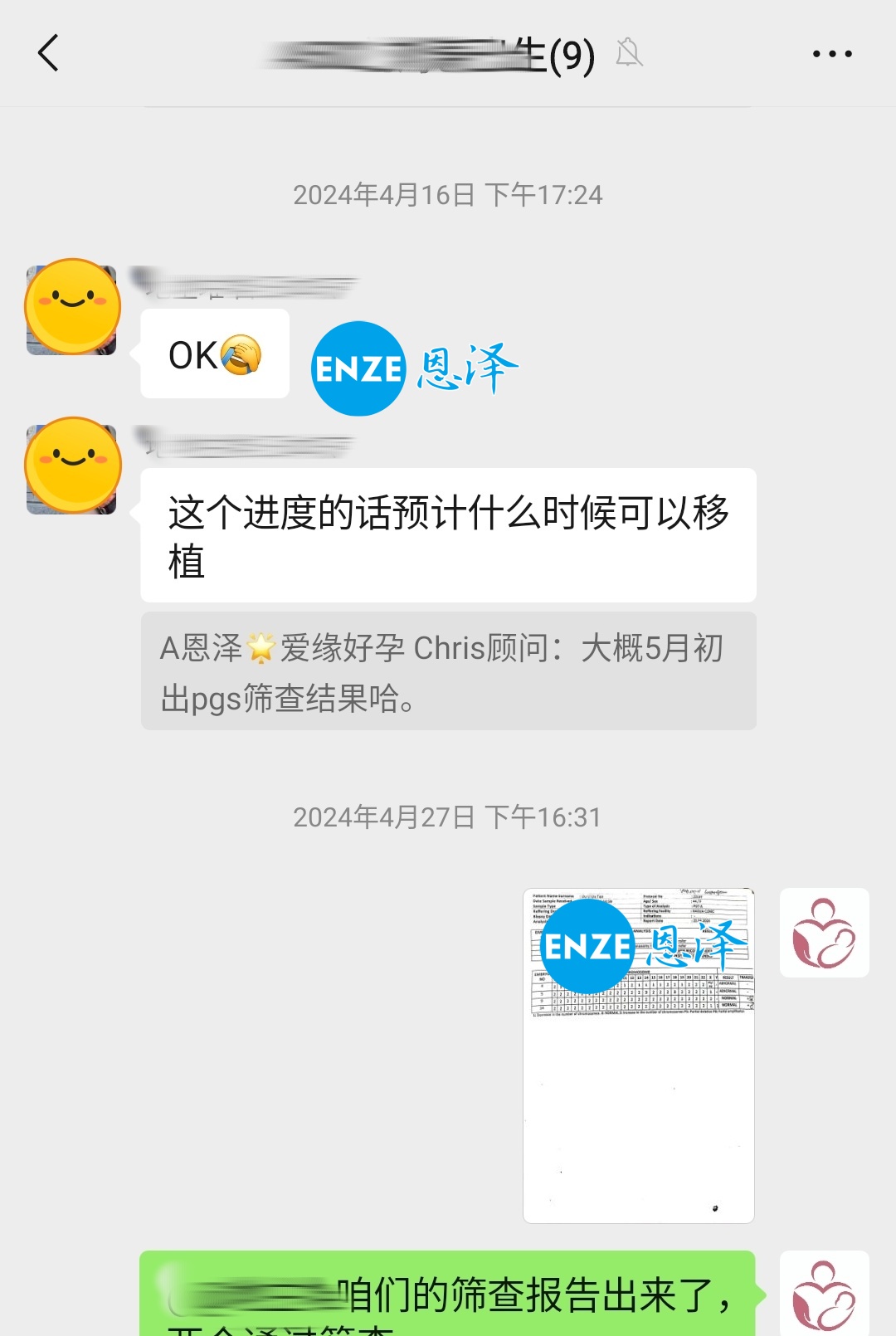Click the timestamp 2024年4月27日 下午16:31
The image size is (896, 1336).
pyautogui.click(x=448, y=817)
